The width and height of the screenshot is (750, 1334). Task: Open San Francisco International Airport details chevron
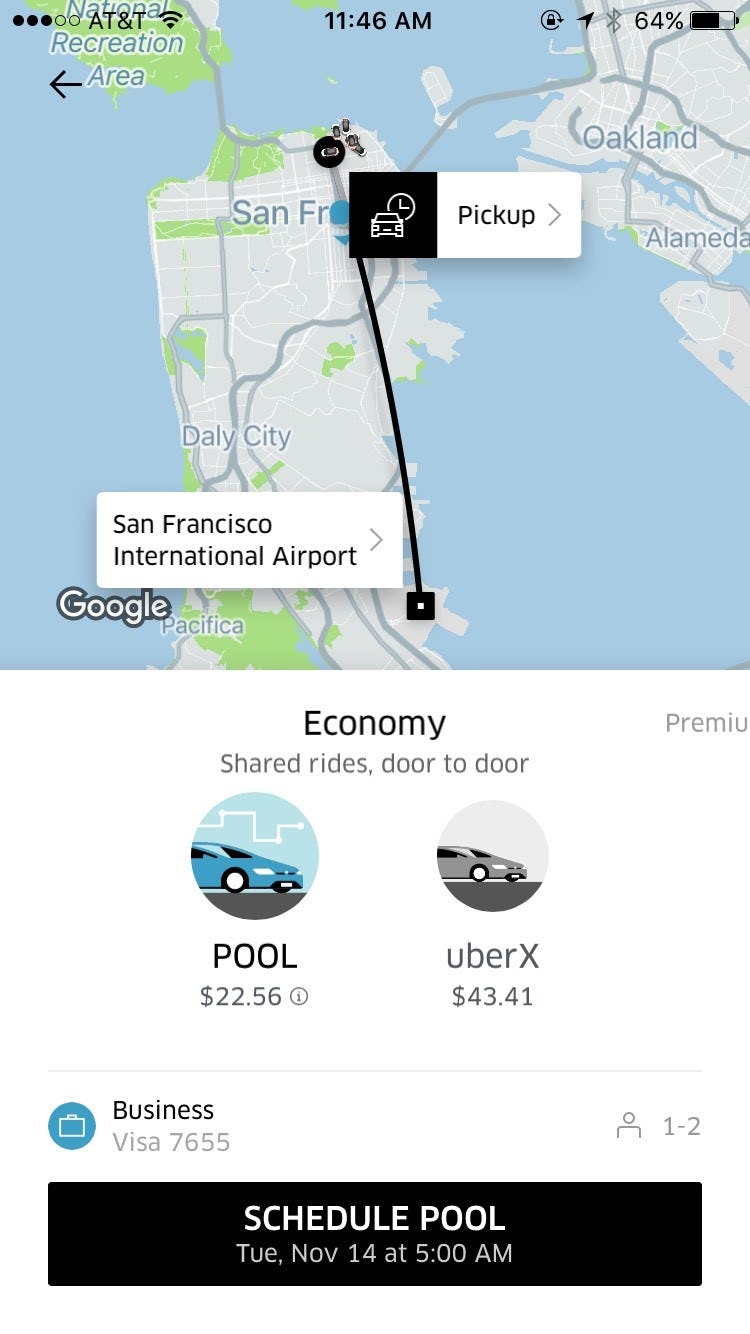coord(376,539)
